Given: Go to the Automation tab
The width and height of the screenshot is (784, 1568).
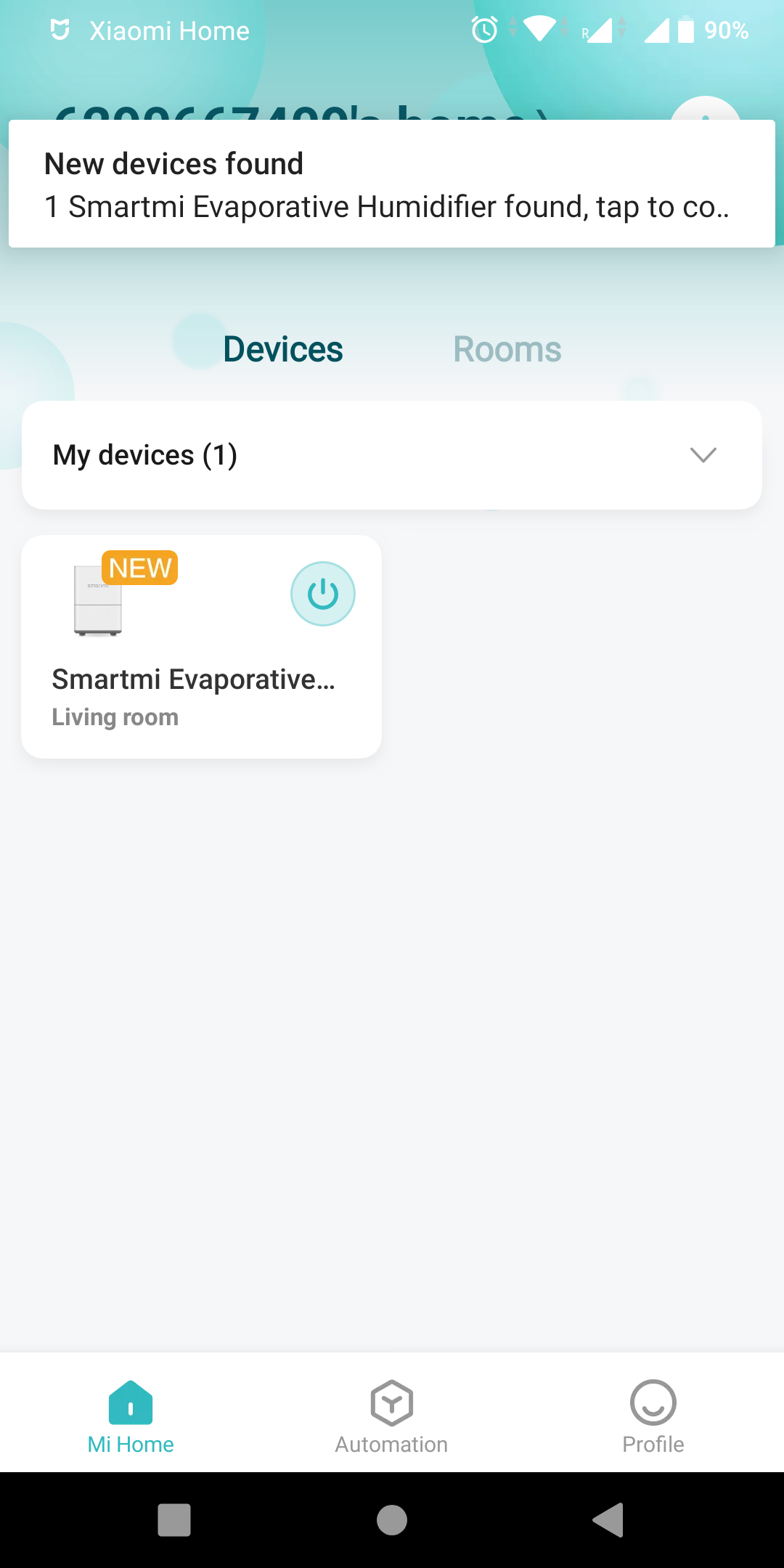Looking at the screenshot, I should tap(391, 1416).
